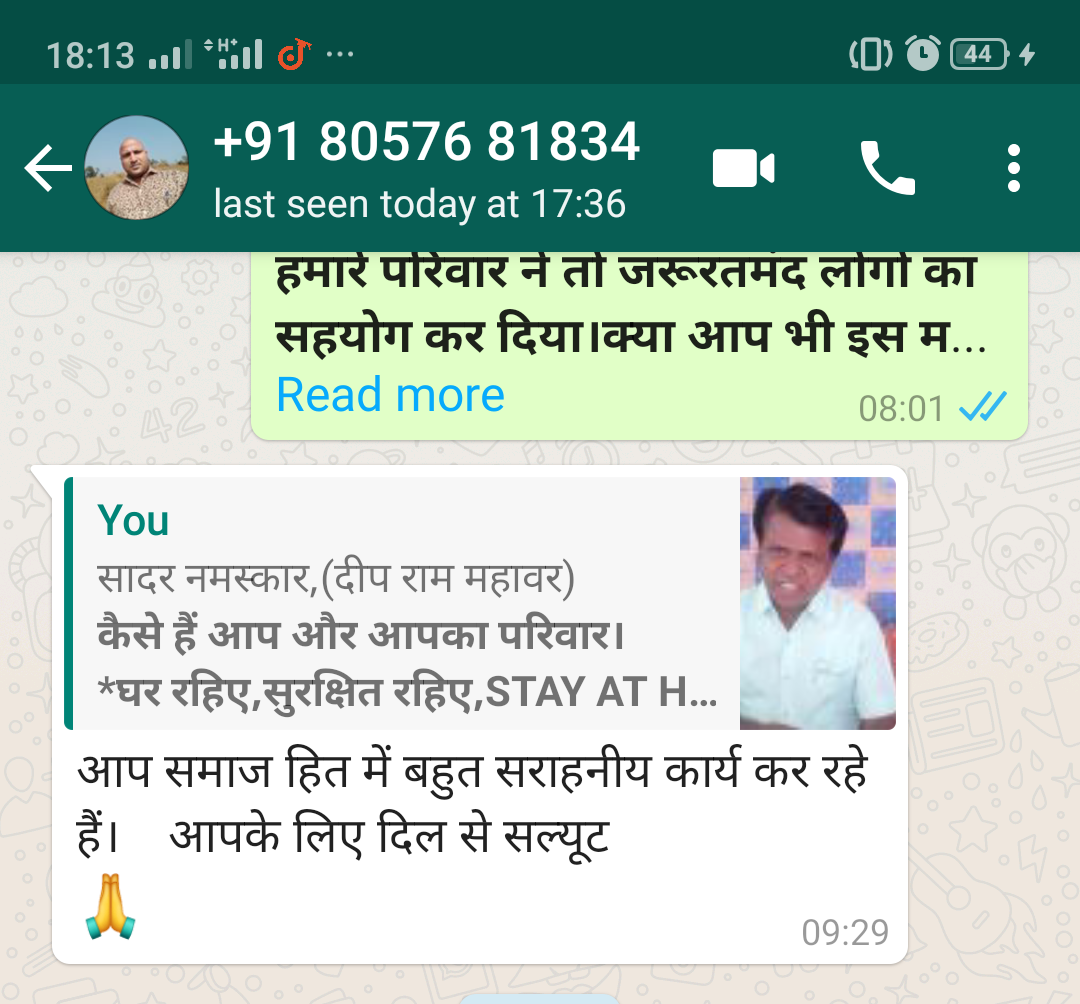
Task: Start a video call
Action: coord(744,168)
